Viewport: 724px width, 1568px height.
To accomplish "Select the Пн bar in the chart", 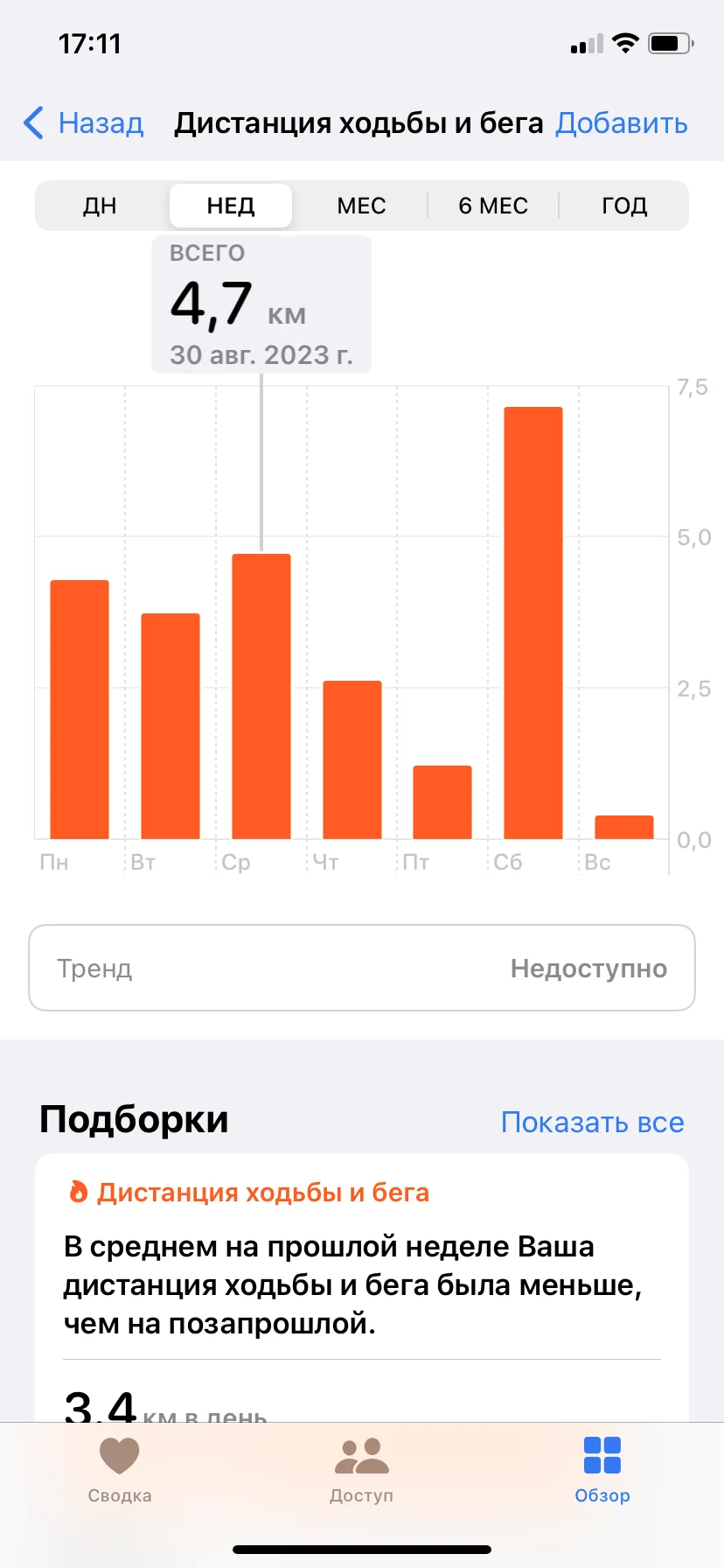I will point(80,710).
